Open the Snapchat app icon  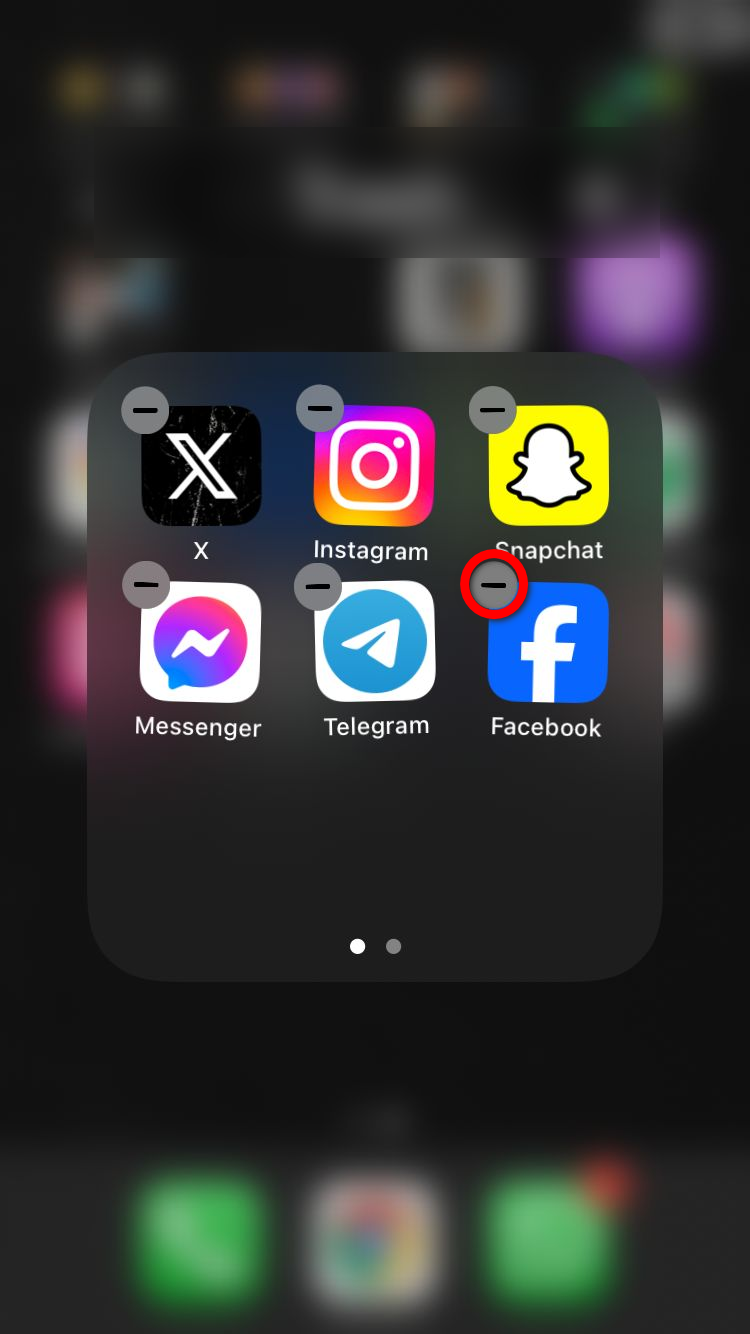(548, 466)
